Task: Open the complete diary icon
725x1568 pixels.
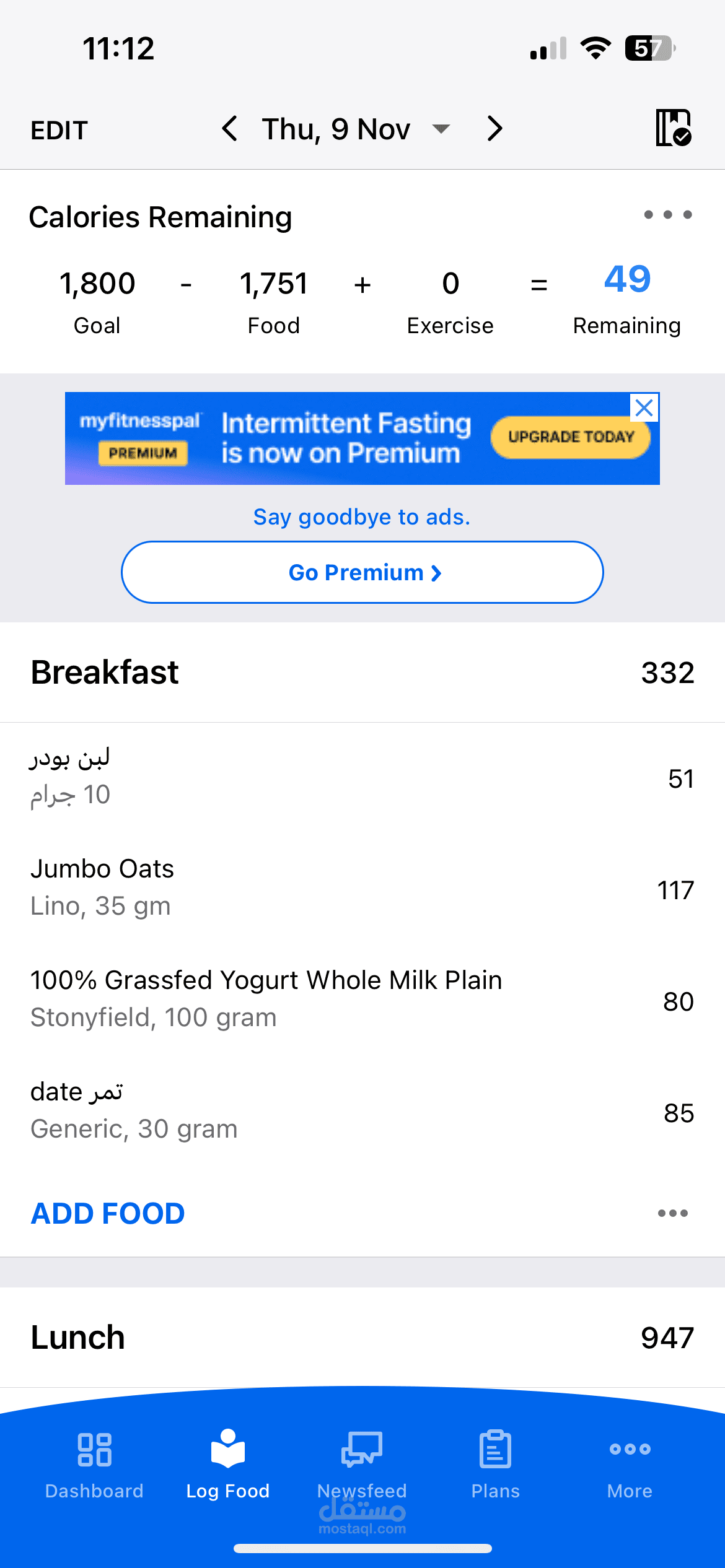Action: coord(674,128)
